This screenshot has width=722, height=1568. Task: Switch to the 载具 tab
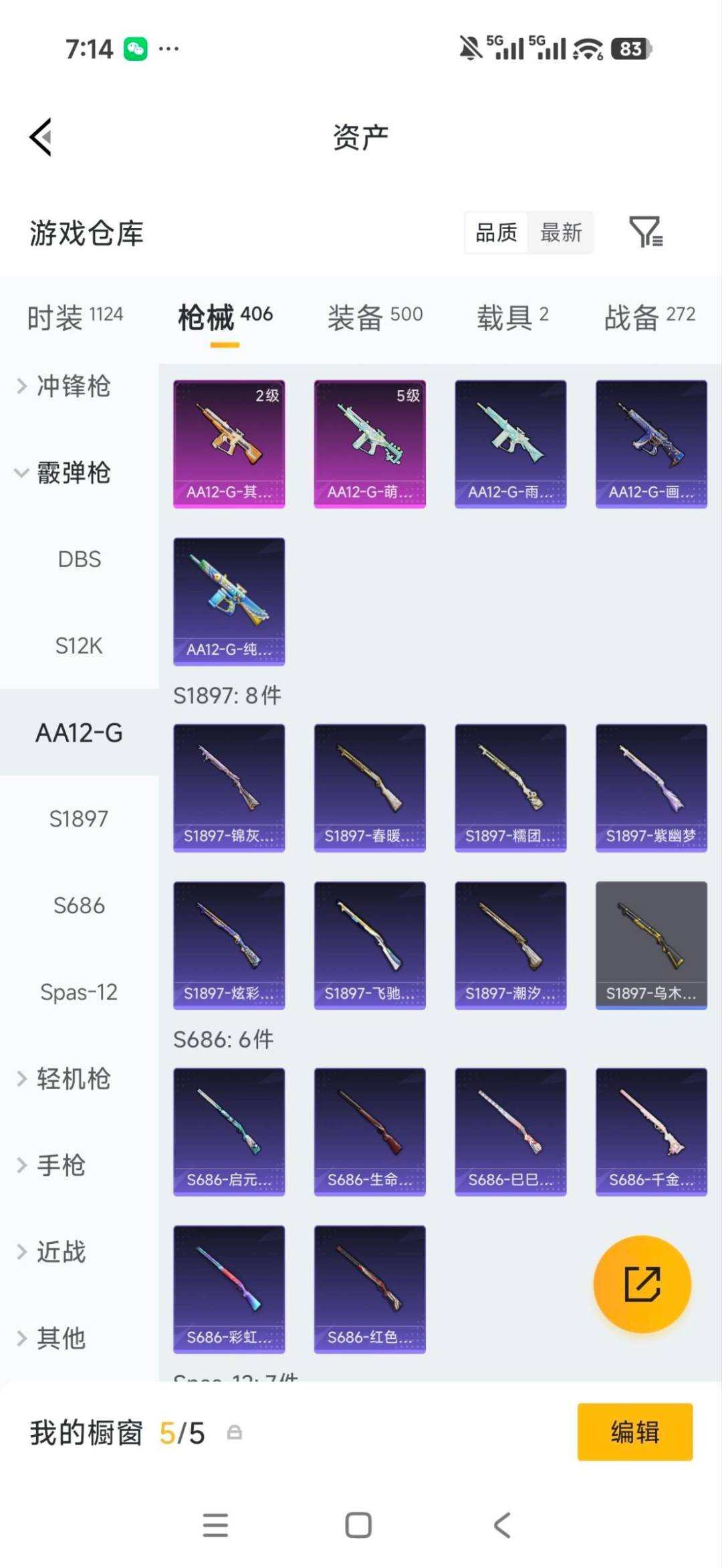(513, 317)
